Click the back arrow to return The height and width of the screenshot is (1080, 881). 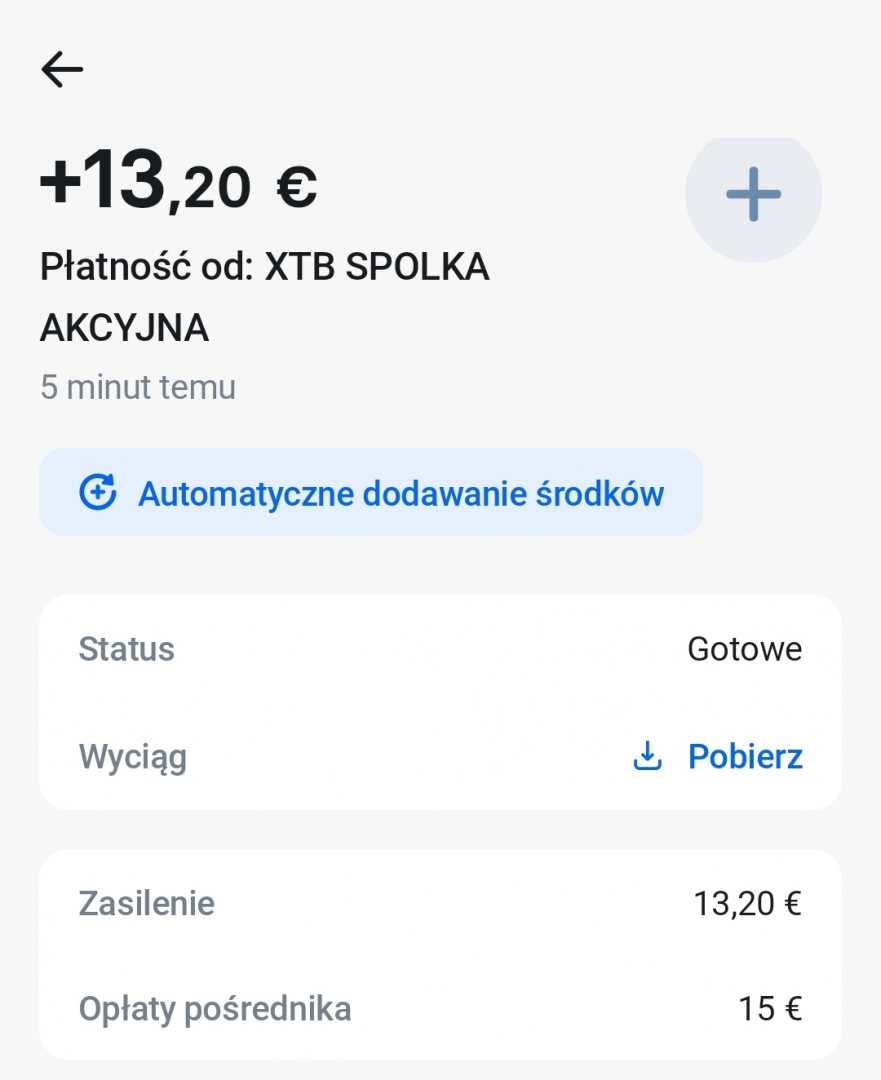click(62, 68)
